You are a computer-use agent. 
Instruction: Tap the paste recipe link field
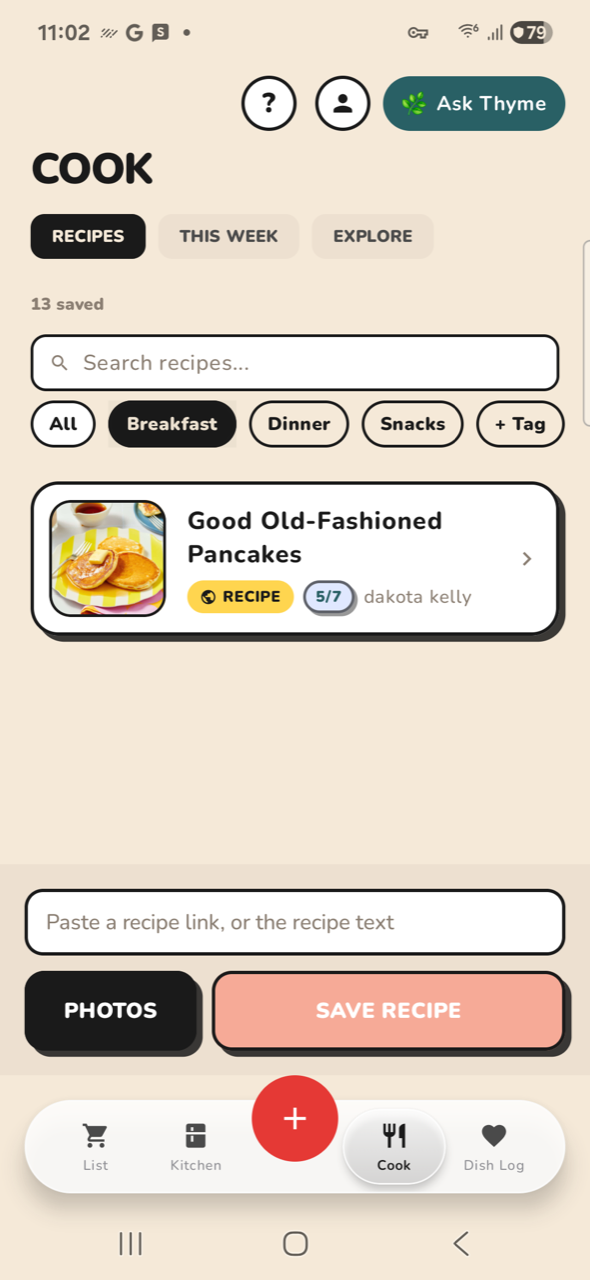pos(295,922)
